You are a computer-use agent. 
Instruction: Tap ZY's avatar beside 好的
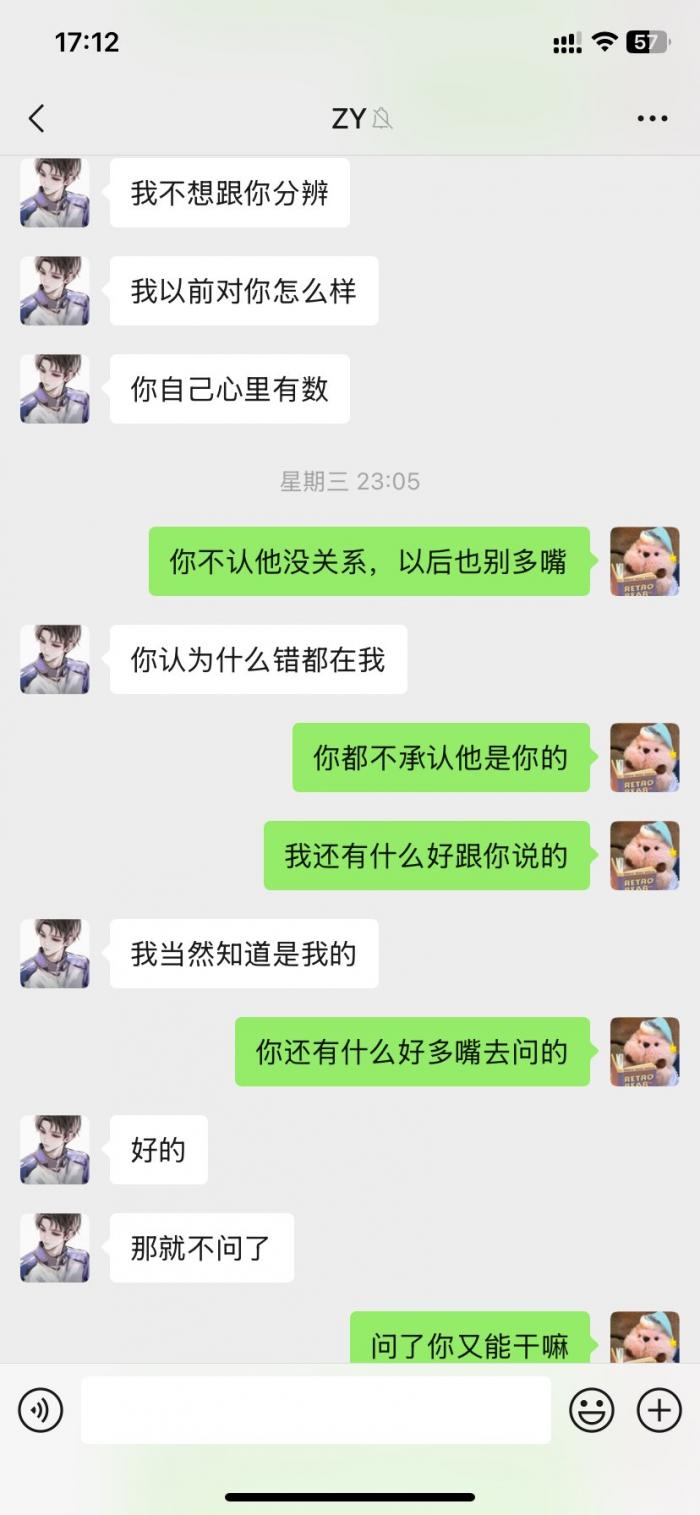(55, 1150)
